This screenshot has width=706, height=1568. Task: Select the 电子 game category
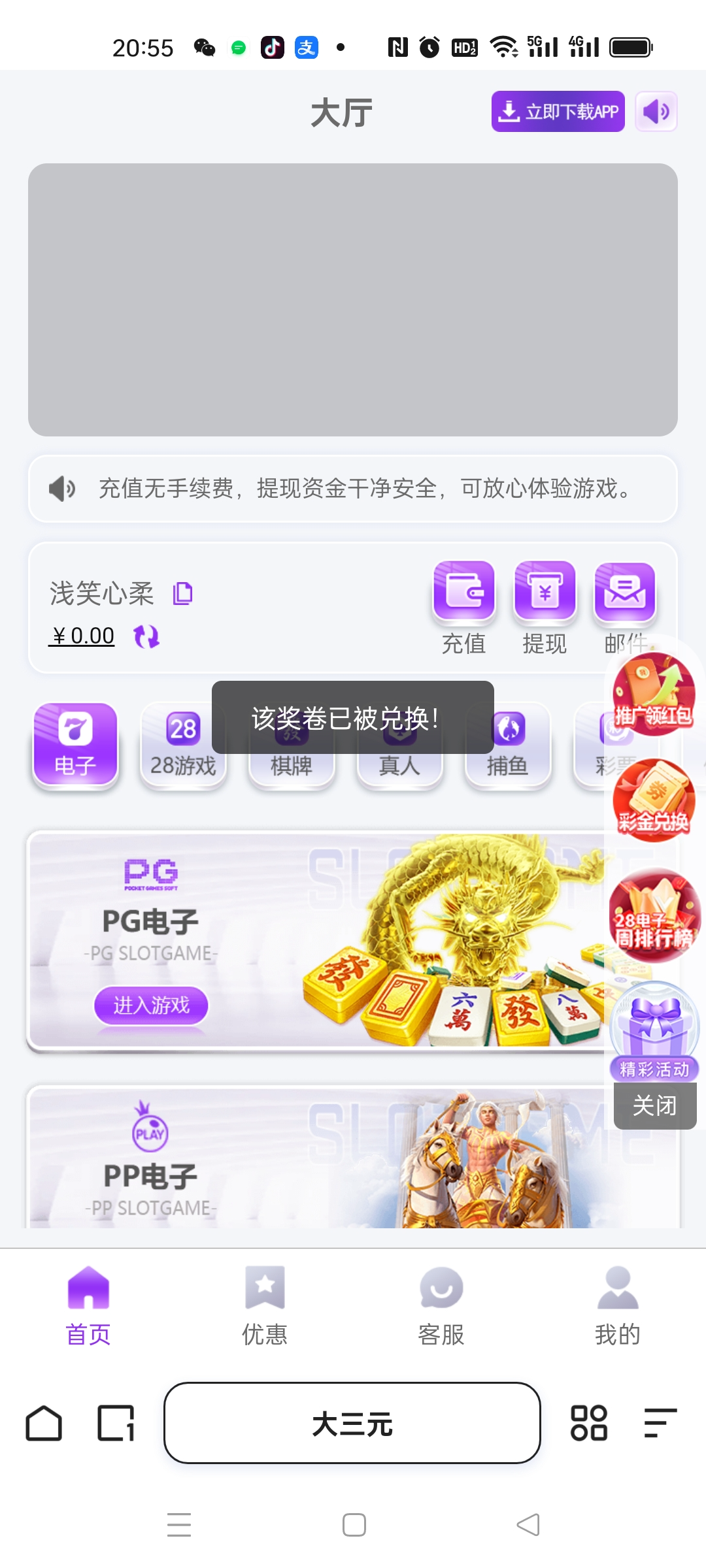75,745
